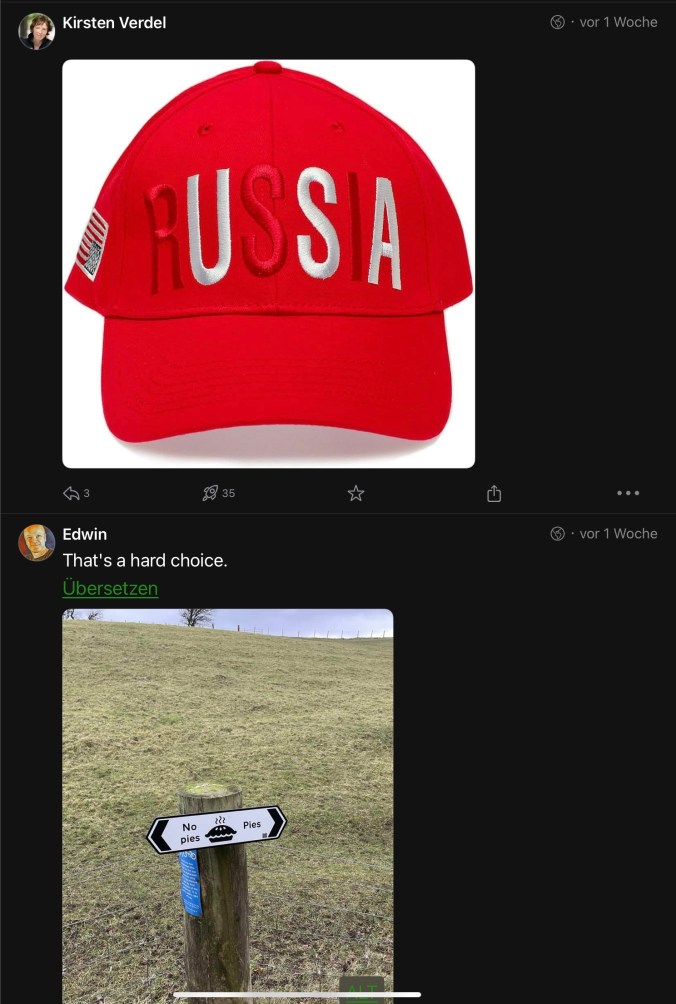Image resolution: width=676 pixels, height=1004 pixels.
Task: Share Kirsten Verdel's post
Action: (x=494, y=493)
